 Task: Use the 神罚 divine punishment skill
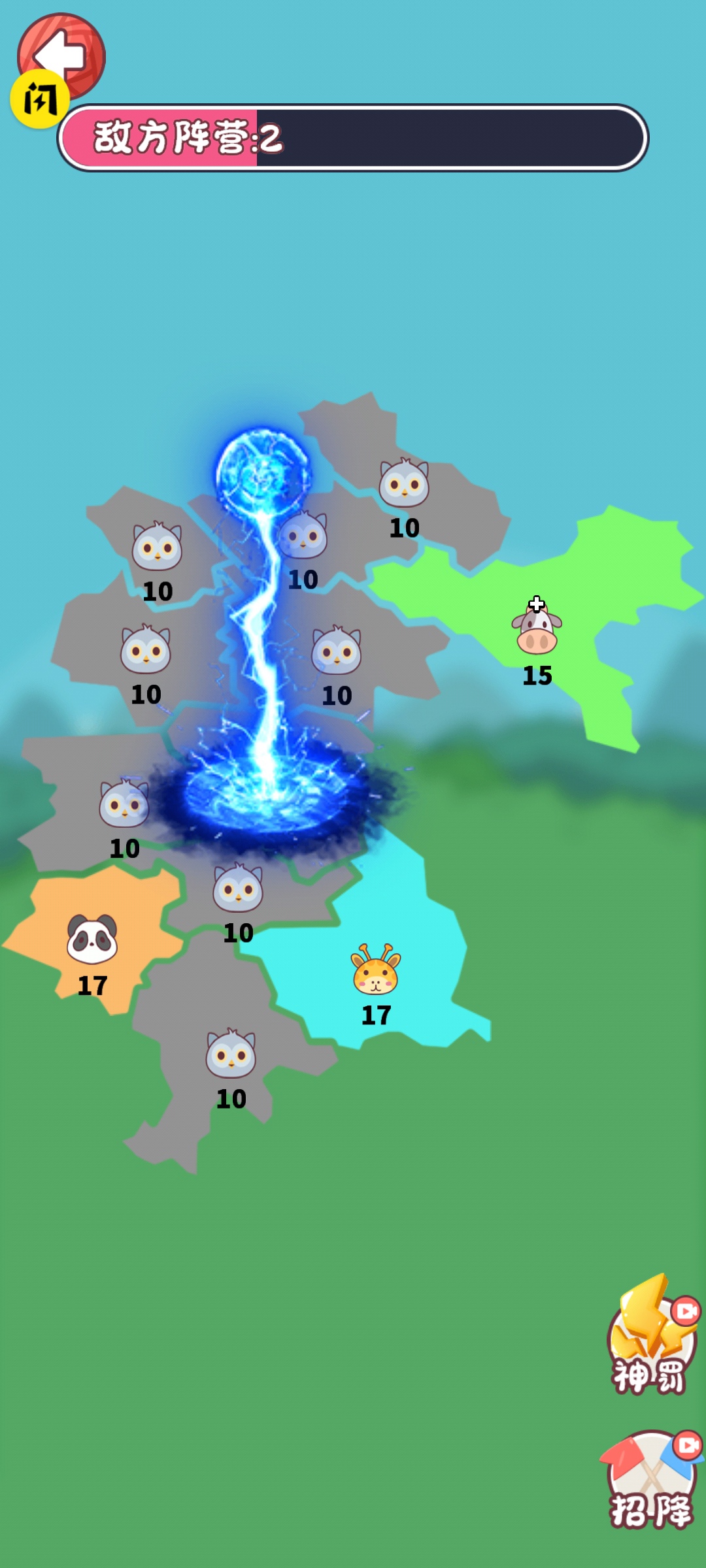pyautogui.click(x=650, y=1339)
